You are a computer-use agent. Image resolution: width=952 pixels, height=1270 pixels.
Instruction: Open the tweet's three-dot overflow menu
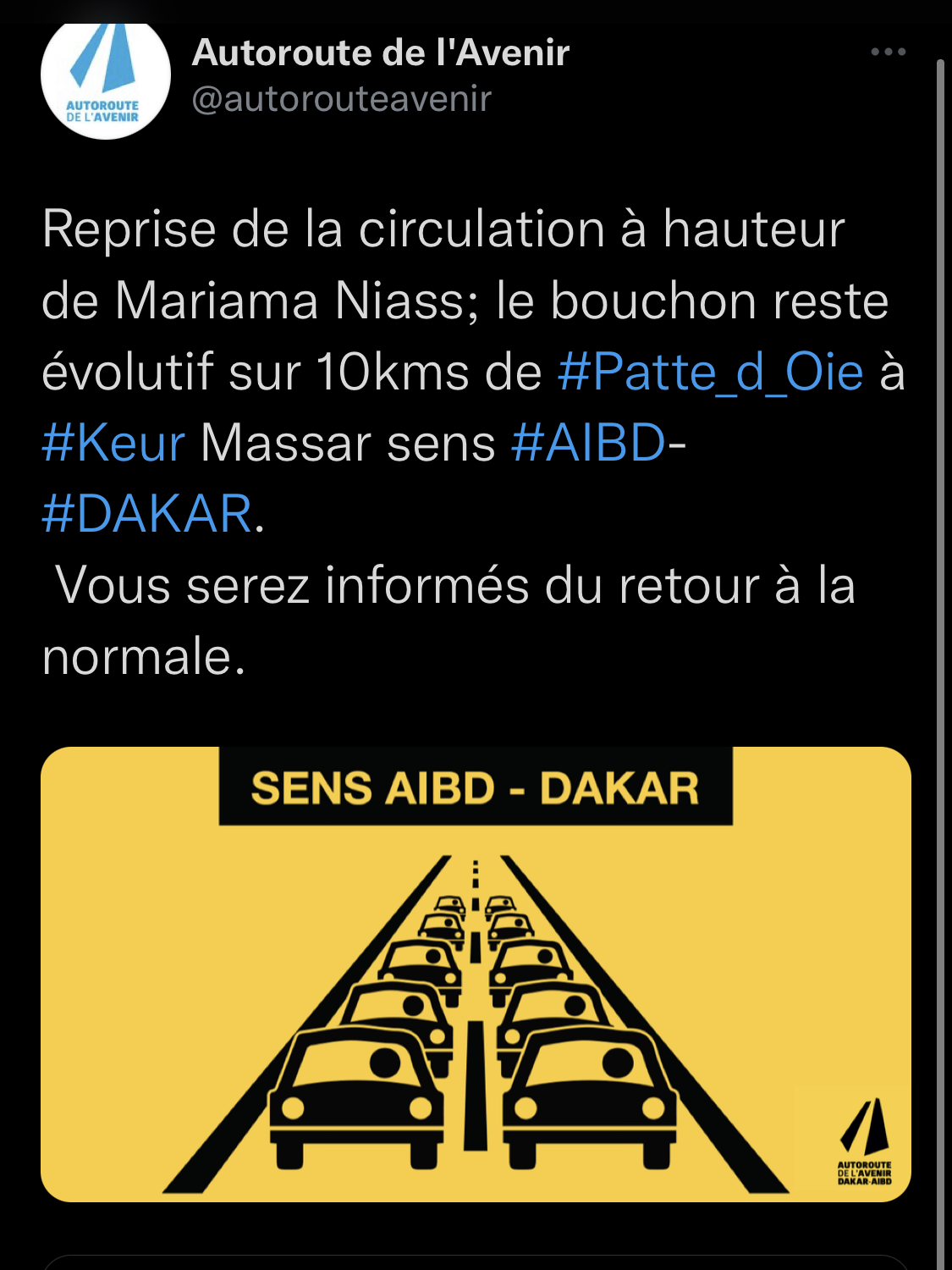click(888, 52)
